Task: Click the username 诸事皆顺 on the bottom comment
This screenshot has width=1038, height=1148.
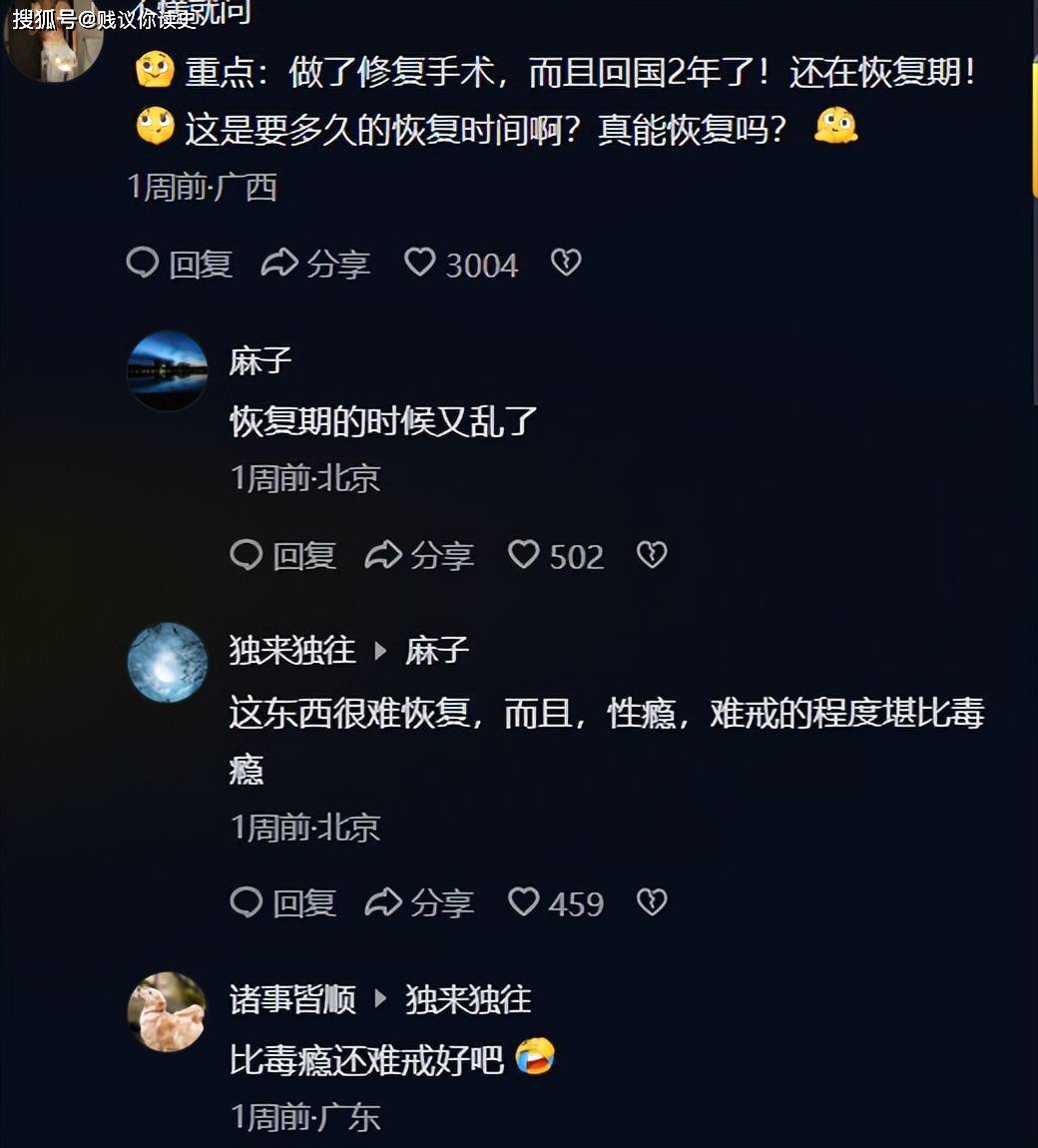Action: 288,1000
